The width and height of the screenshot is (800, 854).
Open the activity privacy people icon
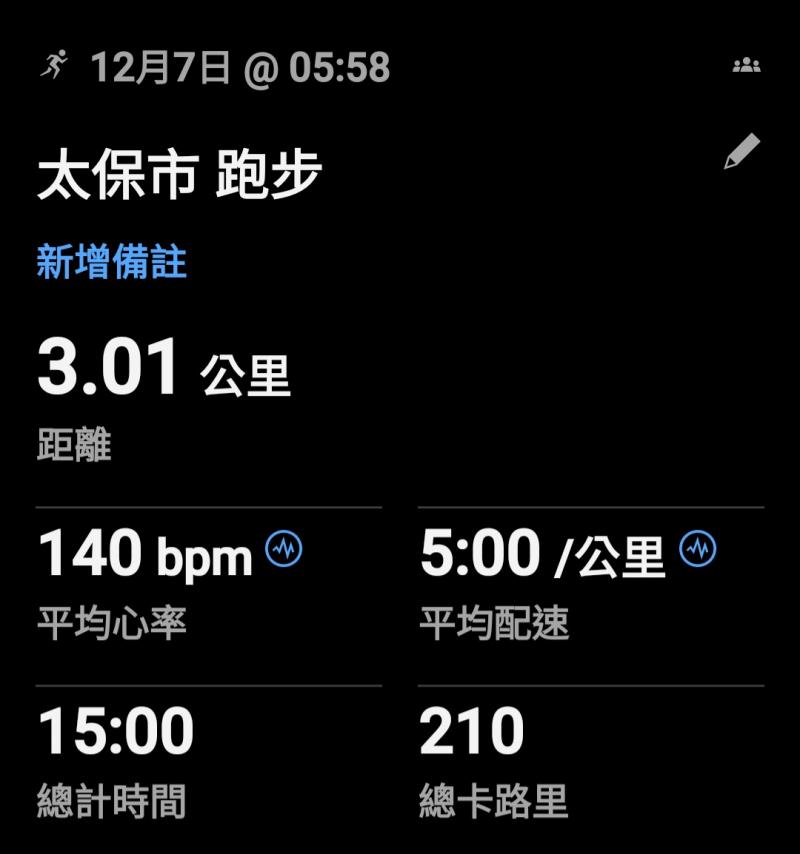click(x=746, y=66)
